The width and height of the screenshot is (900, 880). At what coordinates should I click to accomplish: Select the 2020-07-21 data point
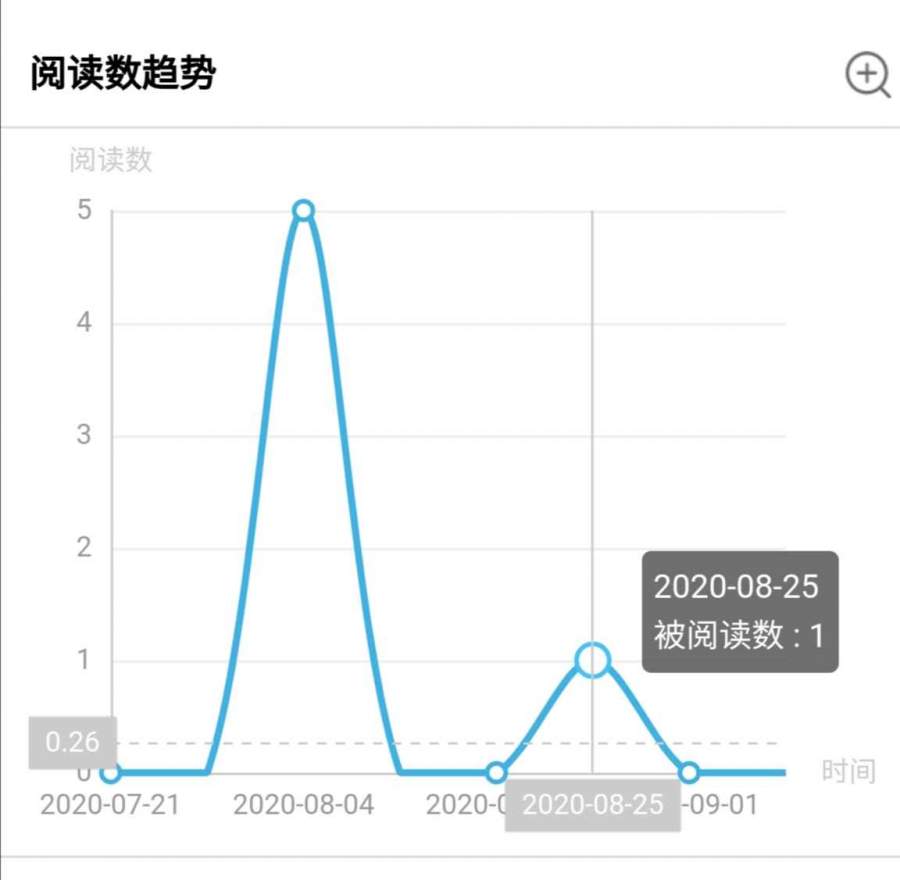point(111,773)
